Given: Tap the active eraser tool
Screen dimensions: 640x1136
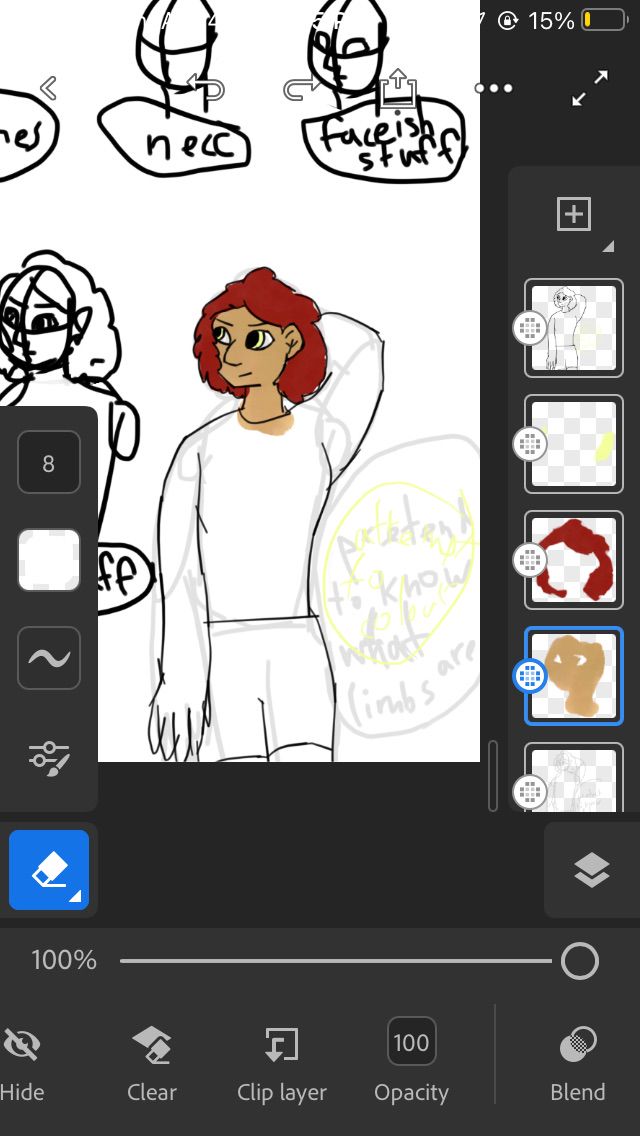Looking at the screenshot, I should (49, 870).
